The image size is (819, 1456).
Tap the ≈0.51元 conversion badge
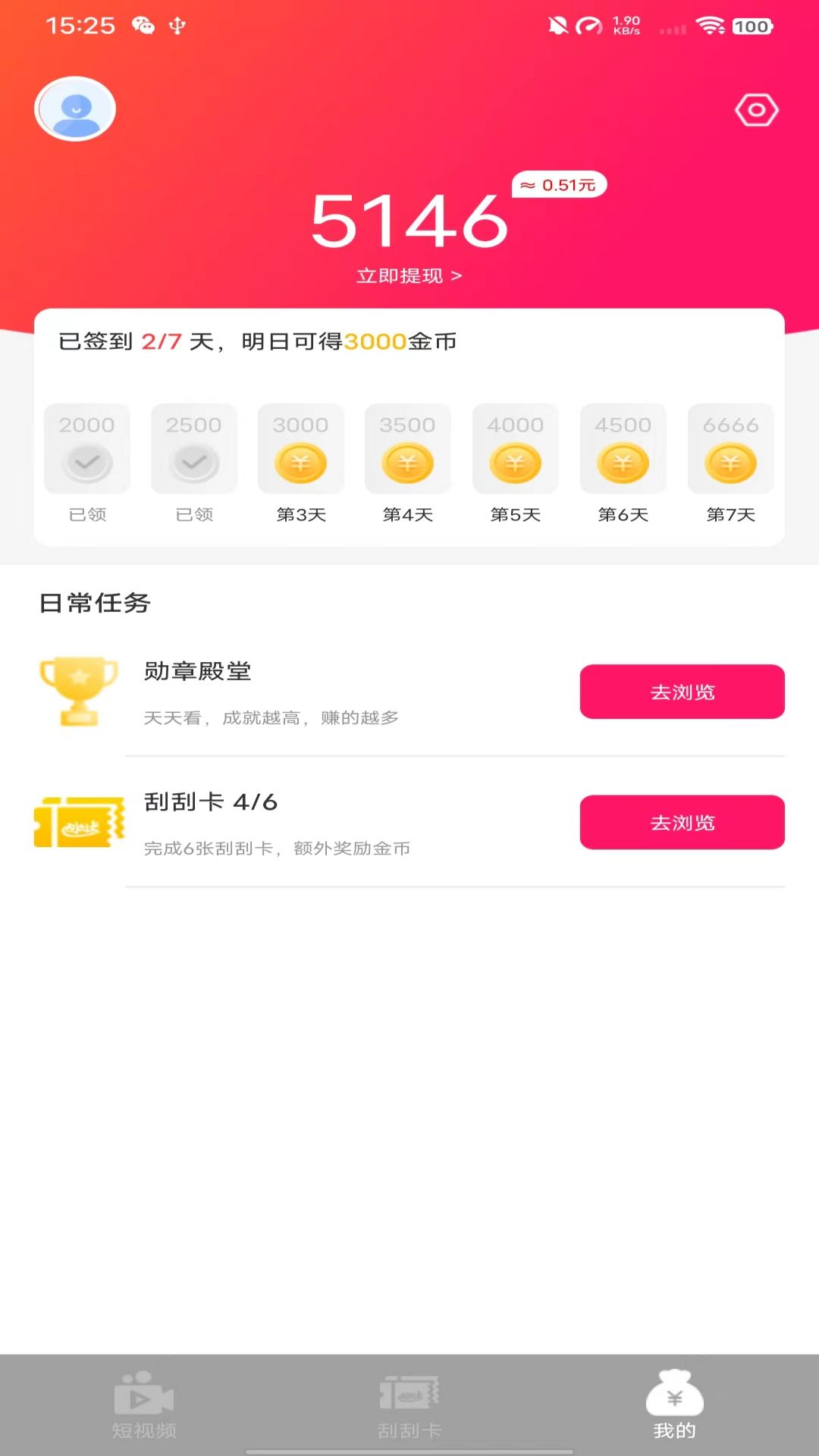(x=560, y=183)
